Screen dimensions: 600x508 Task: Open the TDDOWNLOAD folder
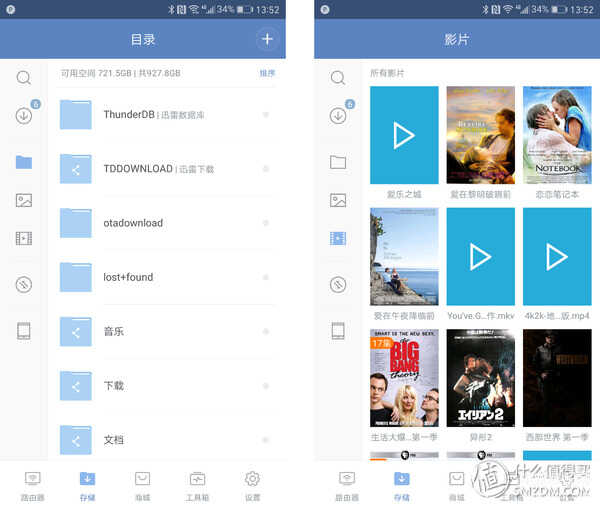158,169
